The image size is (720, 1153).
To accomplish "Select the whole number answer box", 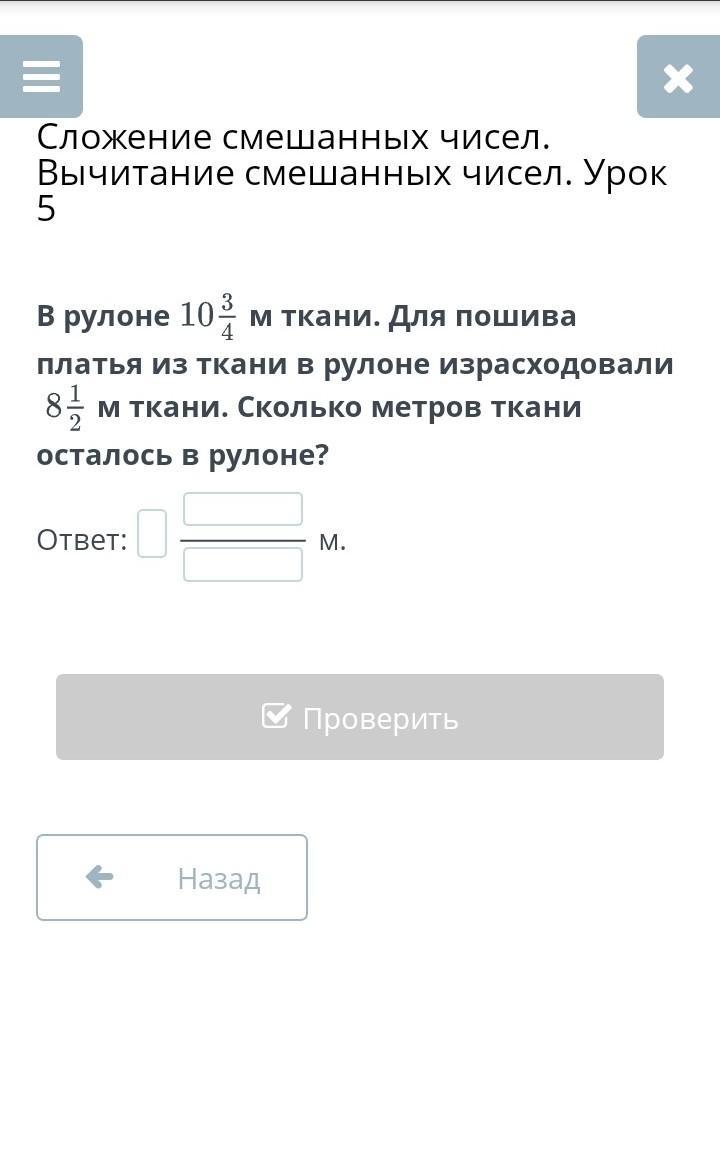I will click(152, 533).
